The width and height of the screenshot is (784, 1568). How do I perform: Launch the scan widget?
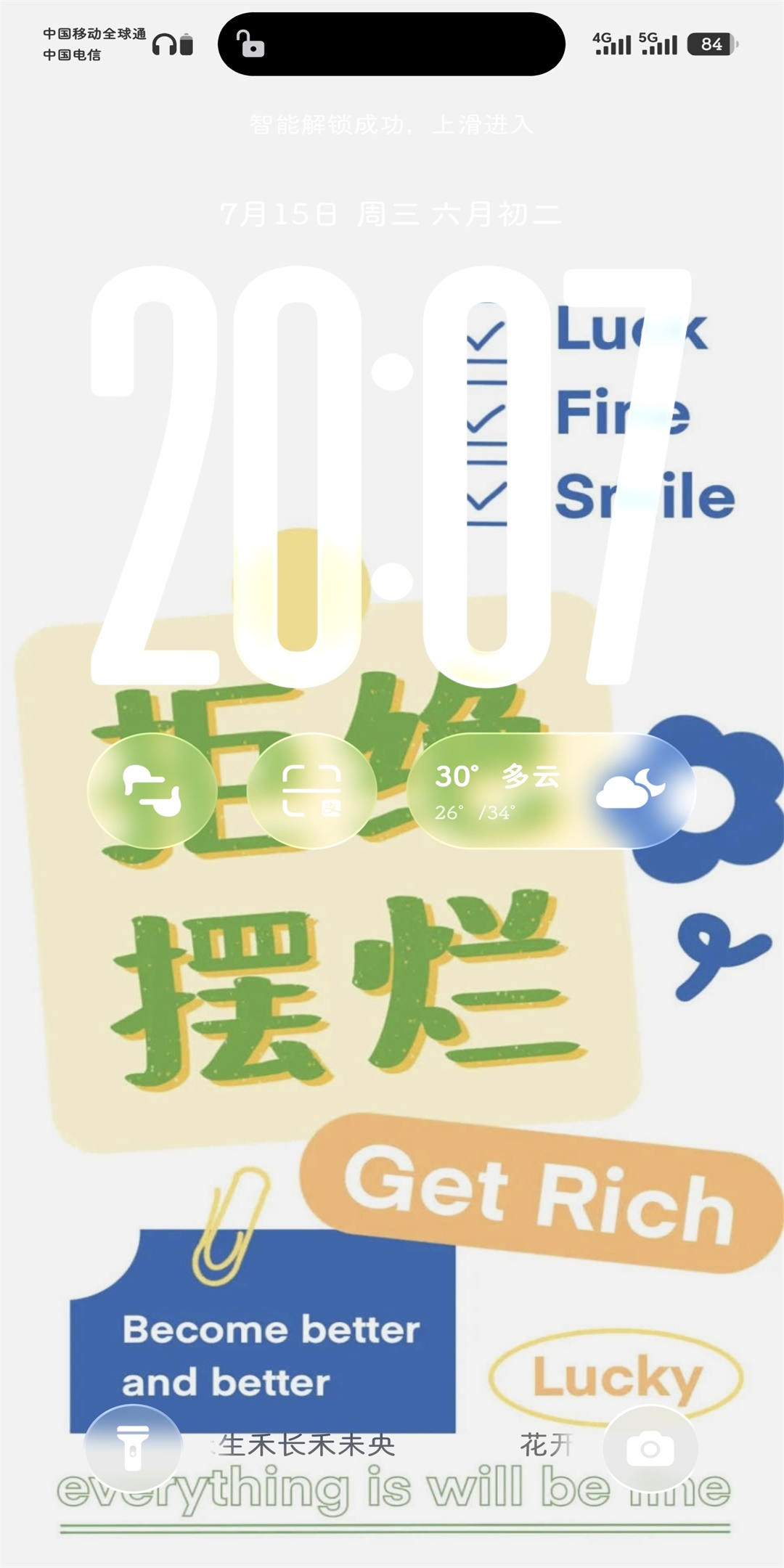311,791
